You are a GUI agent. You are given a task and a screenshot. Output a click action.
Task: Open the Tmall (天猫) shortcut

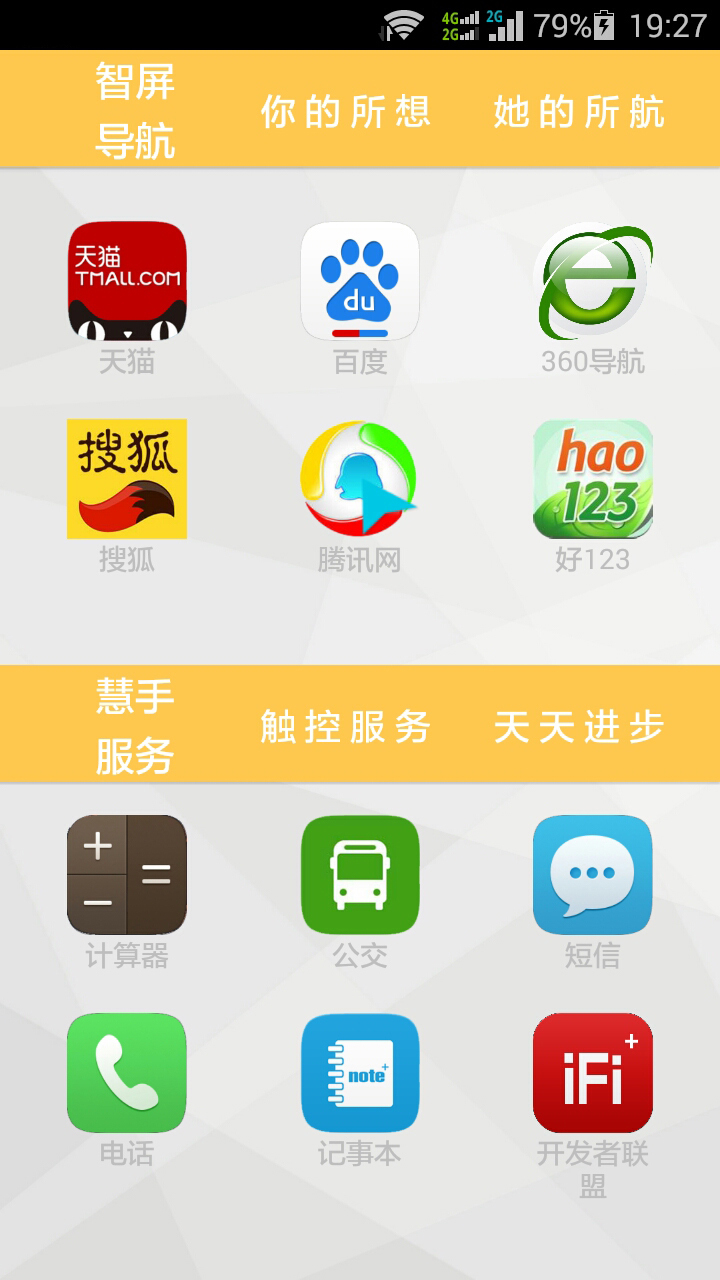coord(127,281)
